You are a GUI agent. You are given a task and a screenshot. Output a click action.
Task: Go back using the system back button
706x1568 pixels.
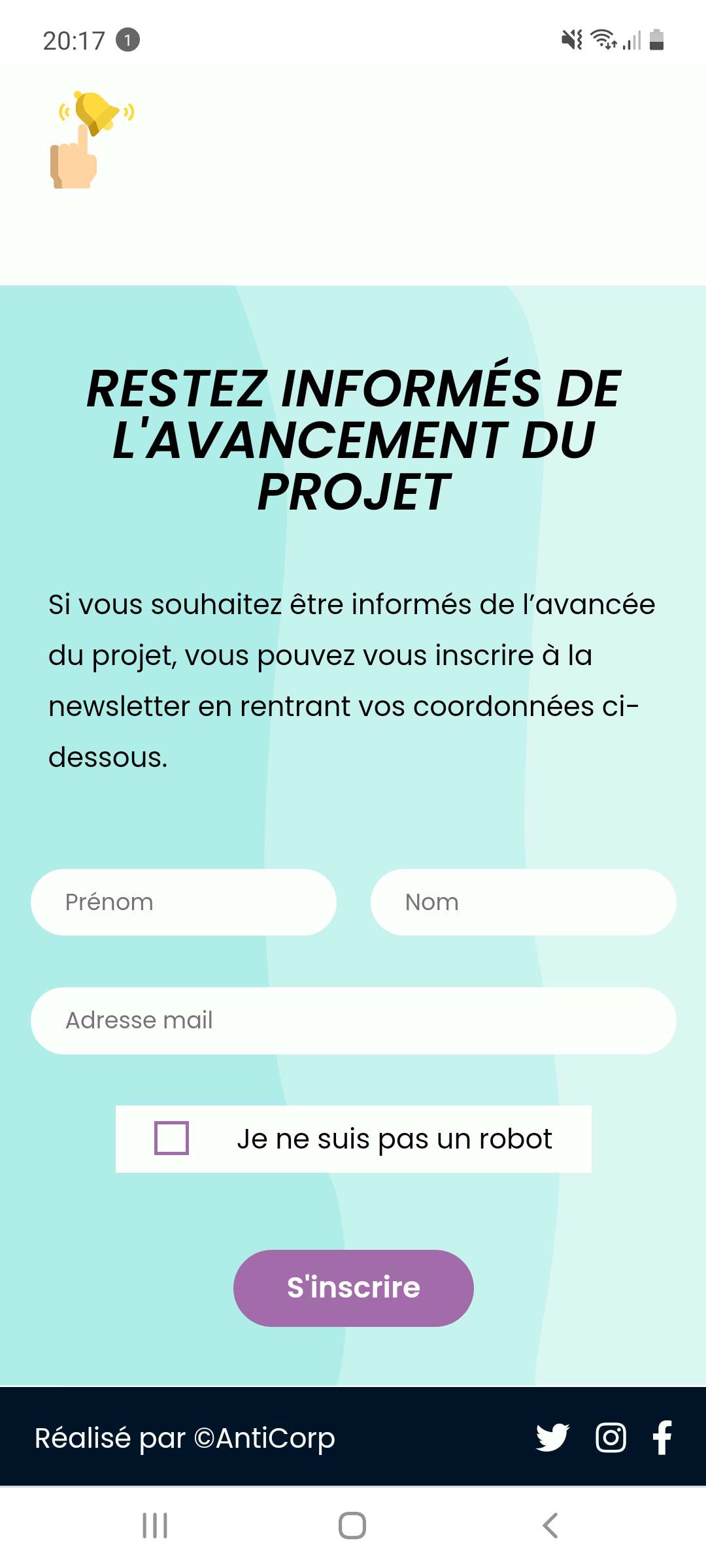550,1526
